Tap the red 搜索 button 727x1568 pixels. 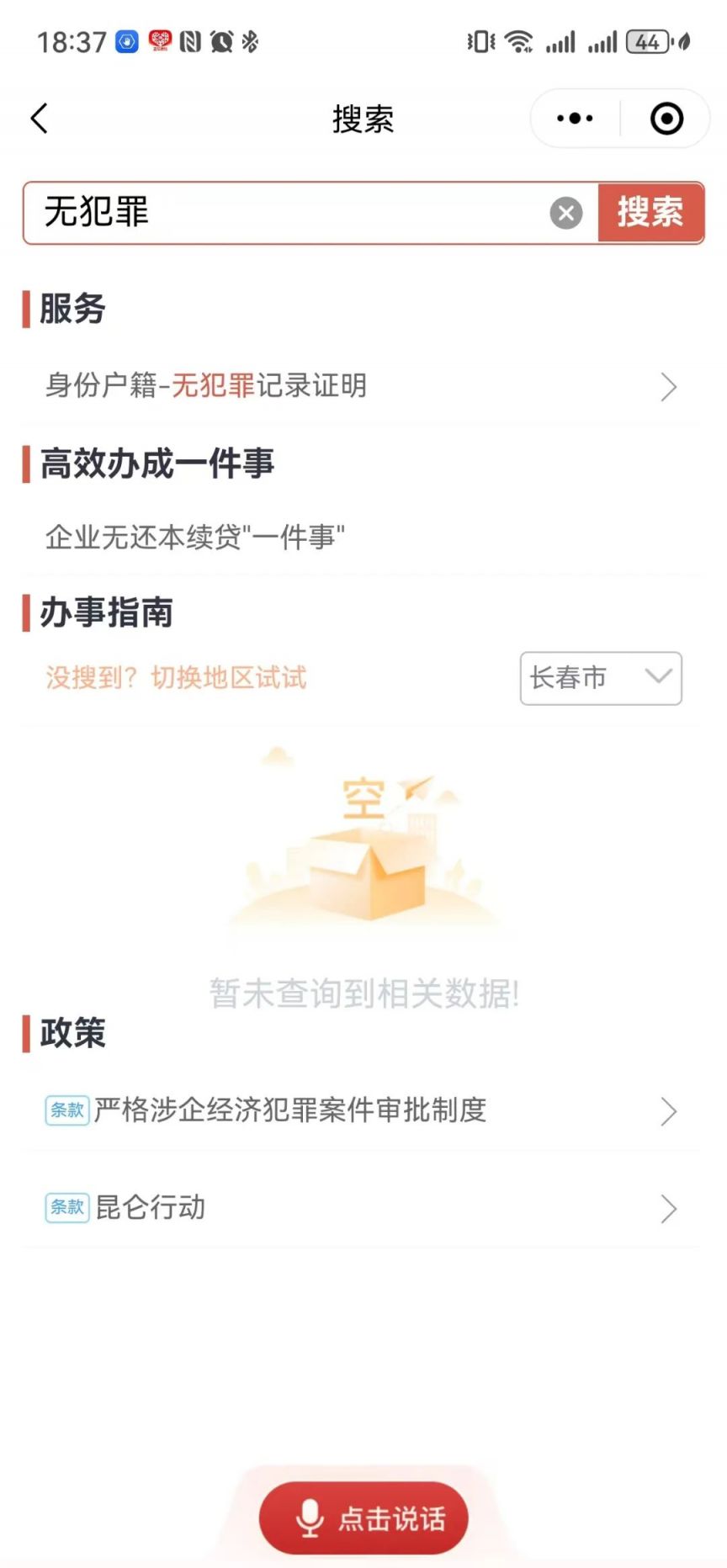(650, 213)
